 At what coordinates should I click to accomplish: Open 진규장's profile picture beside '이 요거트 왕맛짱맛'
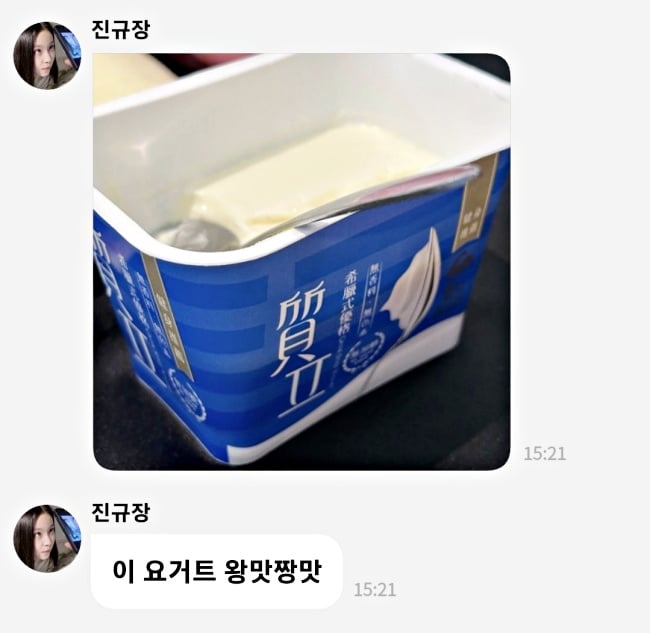coord(47,538)
